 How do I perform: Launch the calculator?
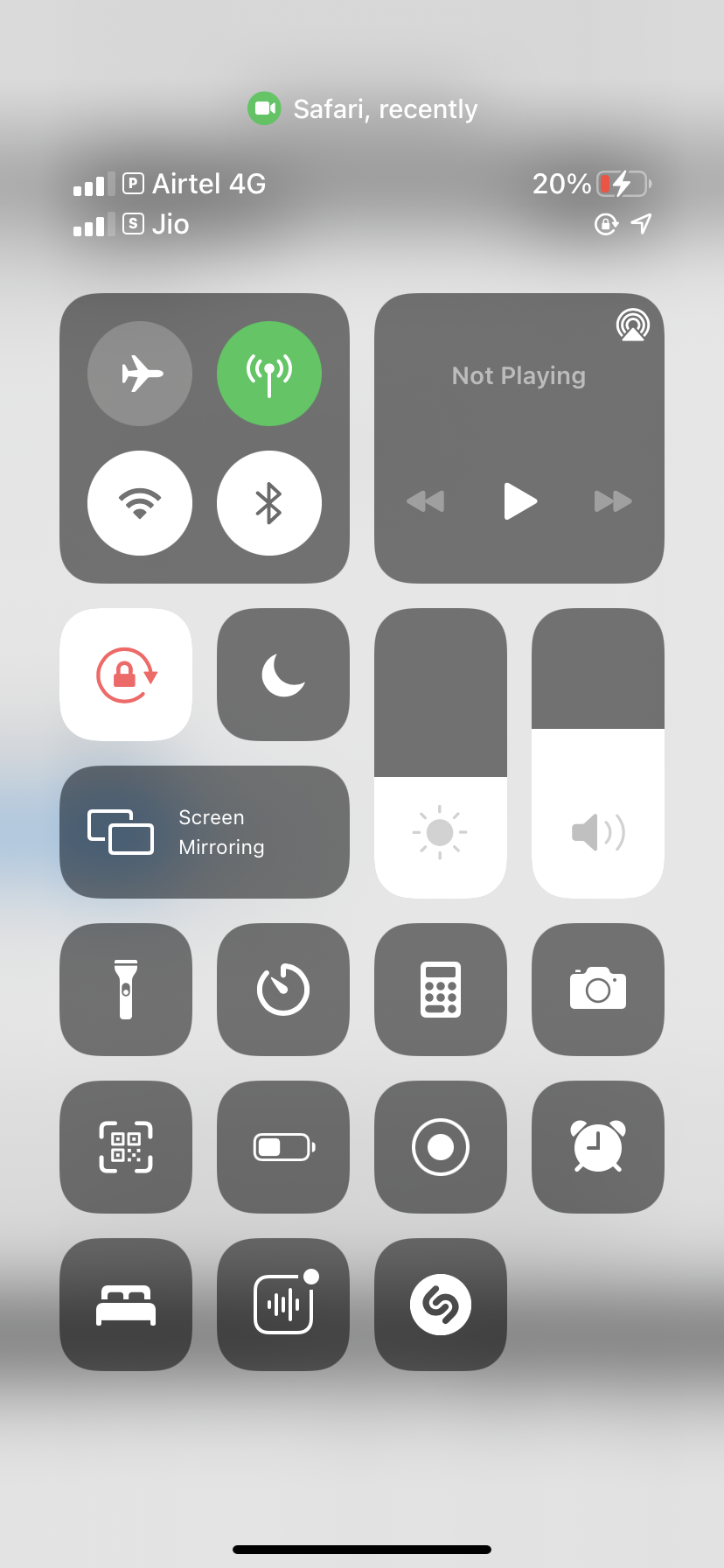coord(441,990)
